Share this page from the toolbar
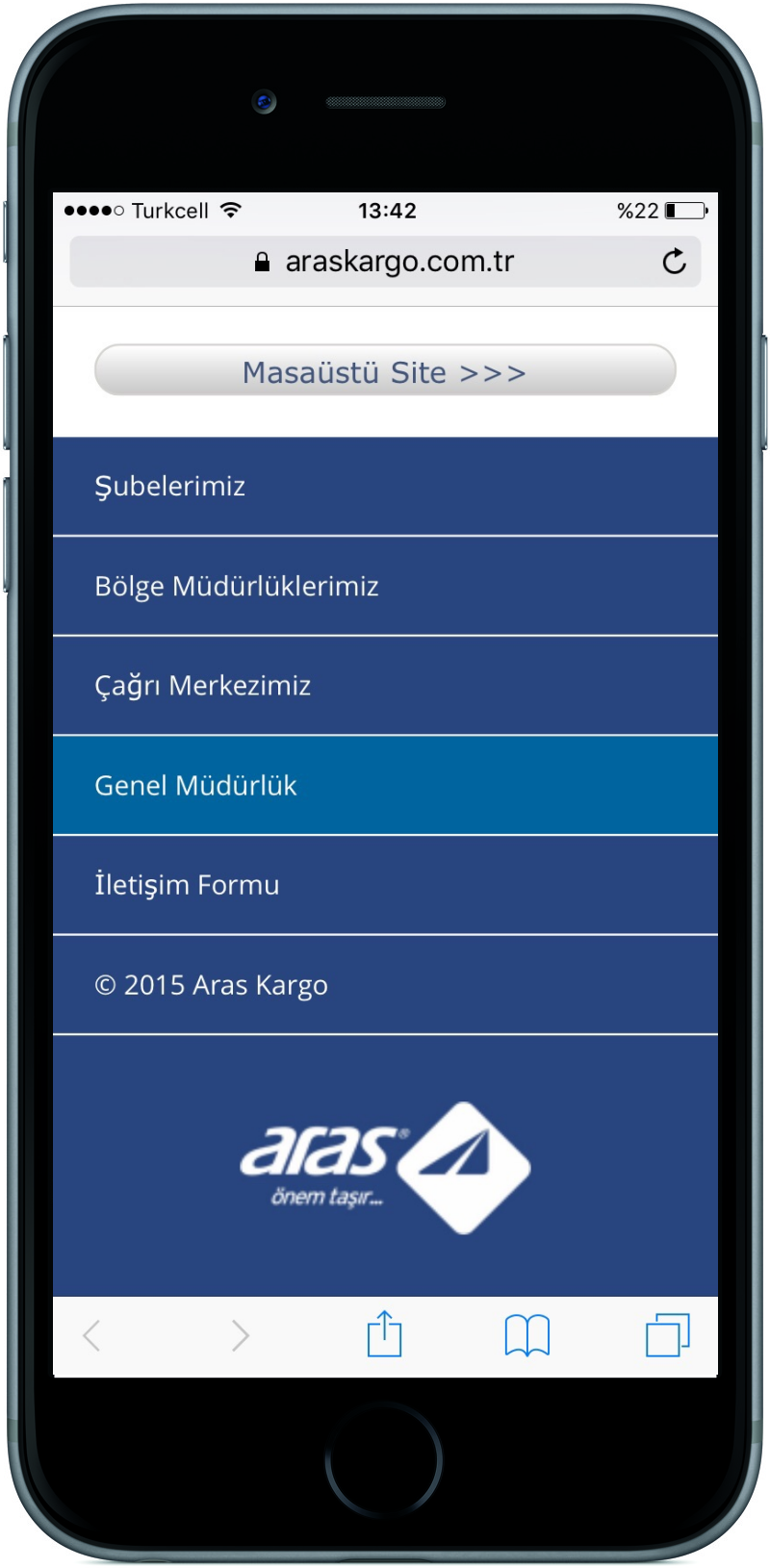This screenshot has height=1568, width=770. click(384, 1334)
